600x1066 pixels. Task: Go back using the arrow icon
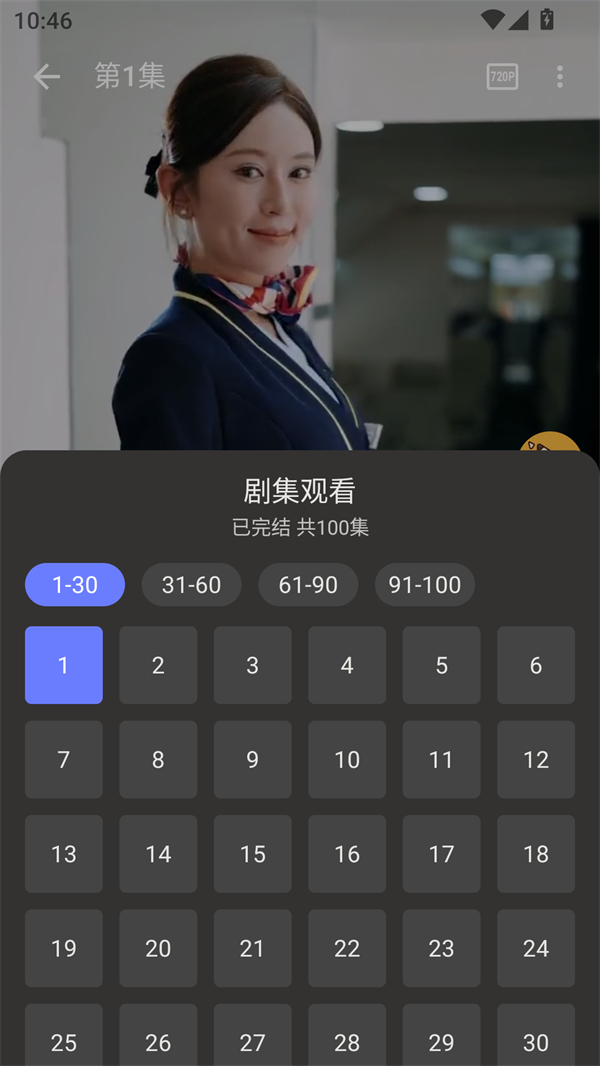[46, 77]
